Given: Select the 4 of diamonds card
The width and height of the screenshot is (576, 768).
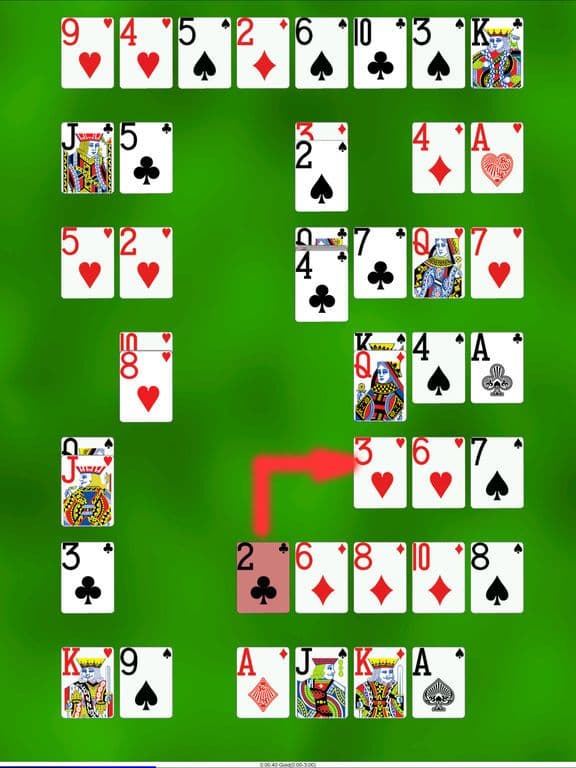Looking at the screenshot, I should tap(438, 158).
